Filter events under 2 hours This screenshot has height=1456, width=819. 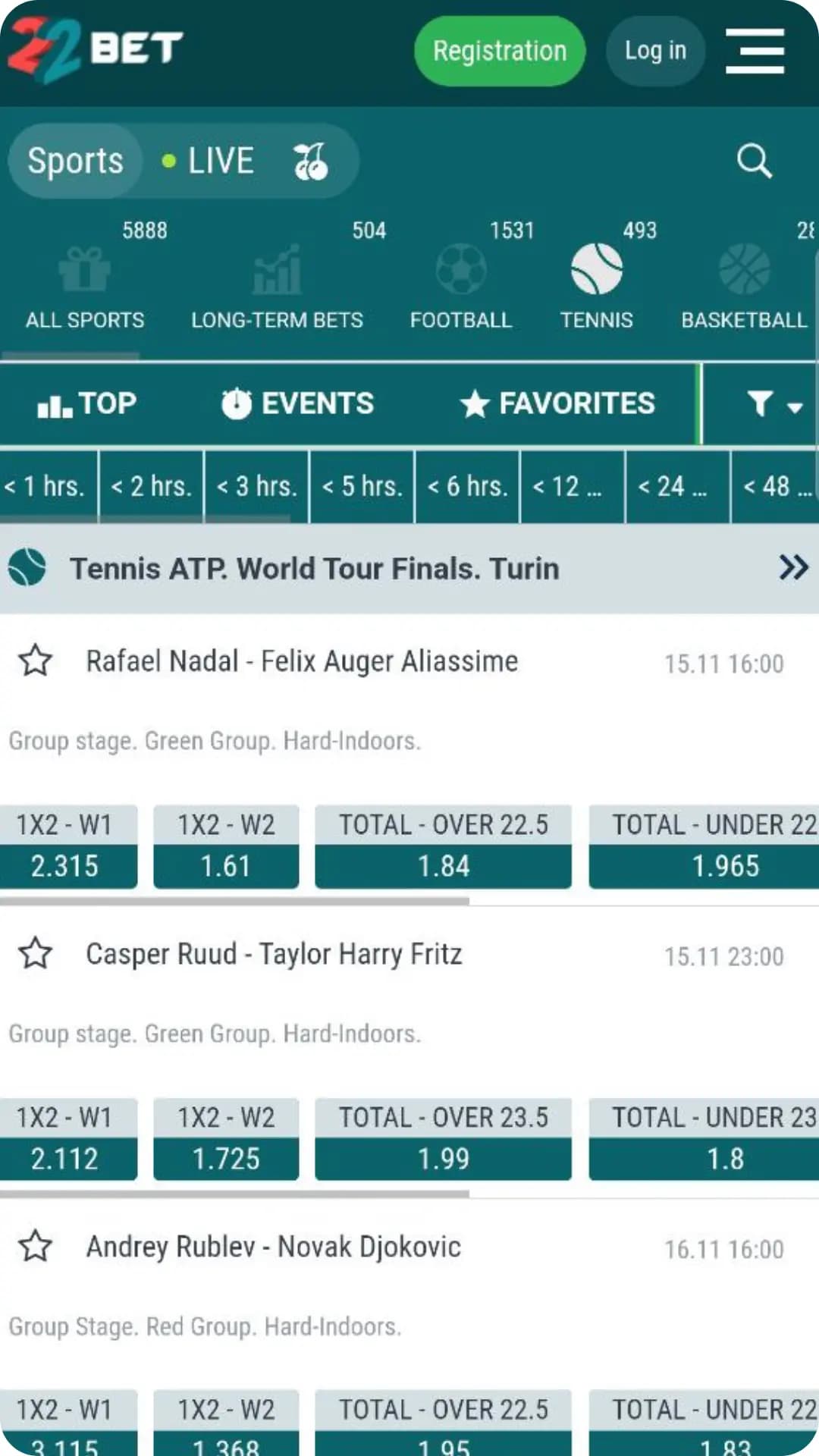[151, 487]
